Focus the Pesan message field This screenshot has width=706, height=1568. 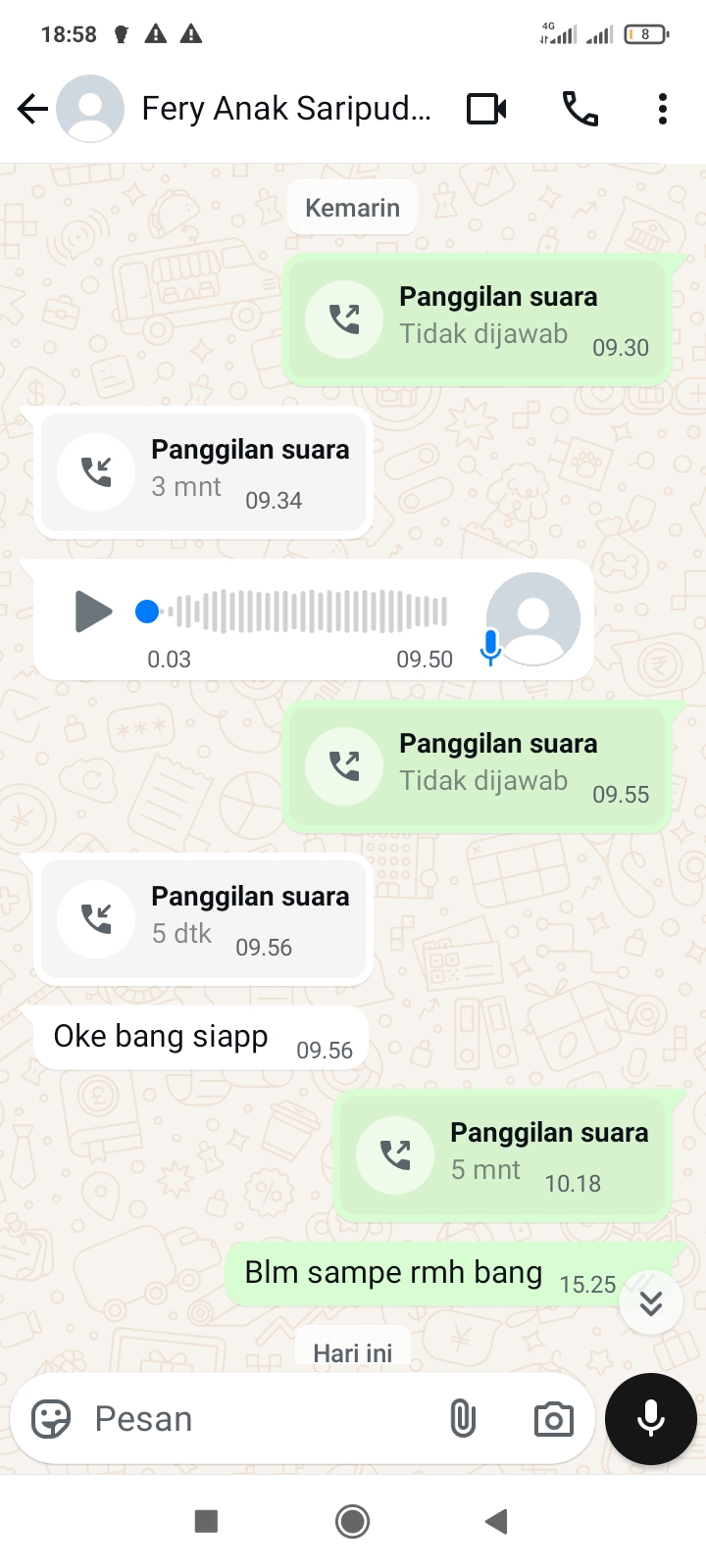pyautogui.click(x=255, y=1418)
